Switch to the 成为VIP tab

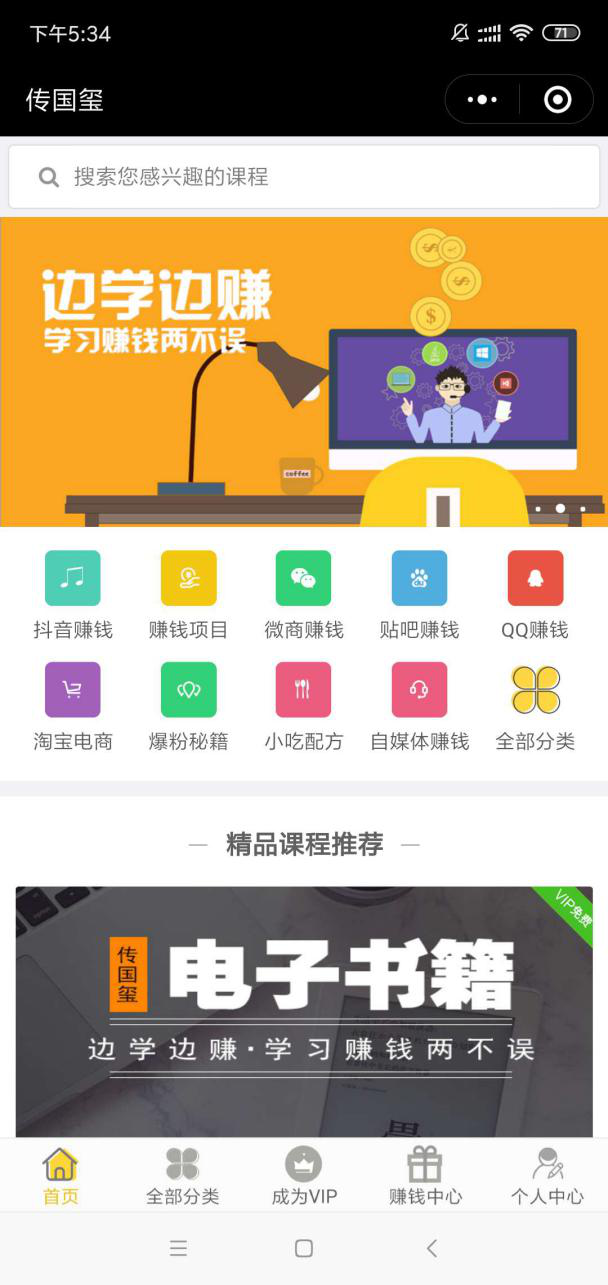pyautogui.click(x=304, y=1176)
